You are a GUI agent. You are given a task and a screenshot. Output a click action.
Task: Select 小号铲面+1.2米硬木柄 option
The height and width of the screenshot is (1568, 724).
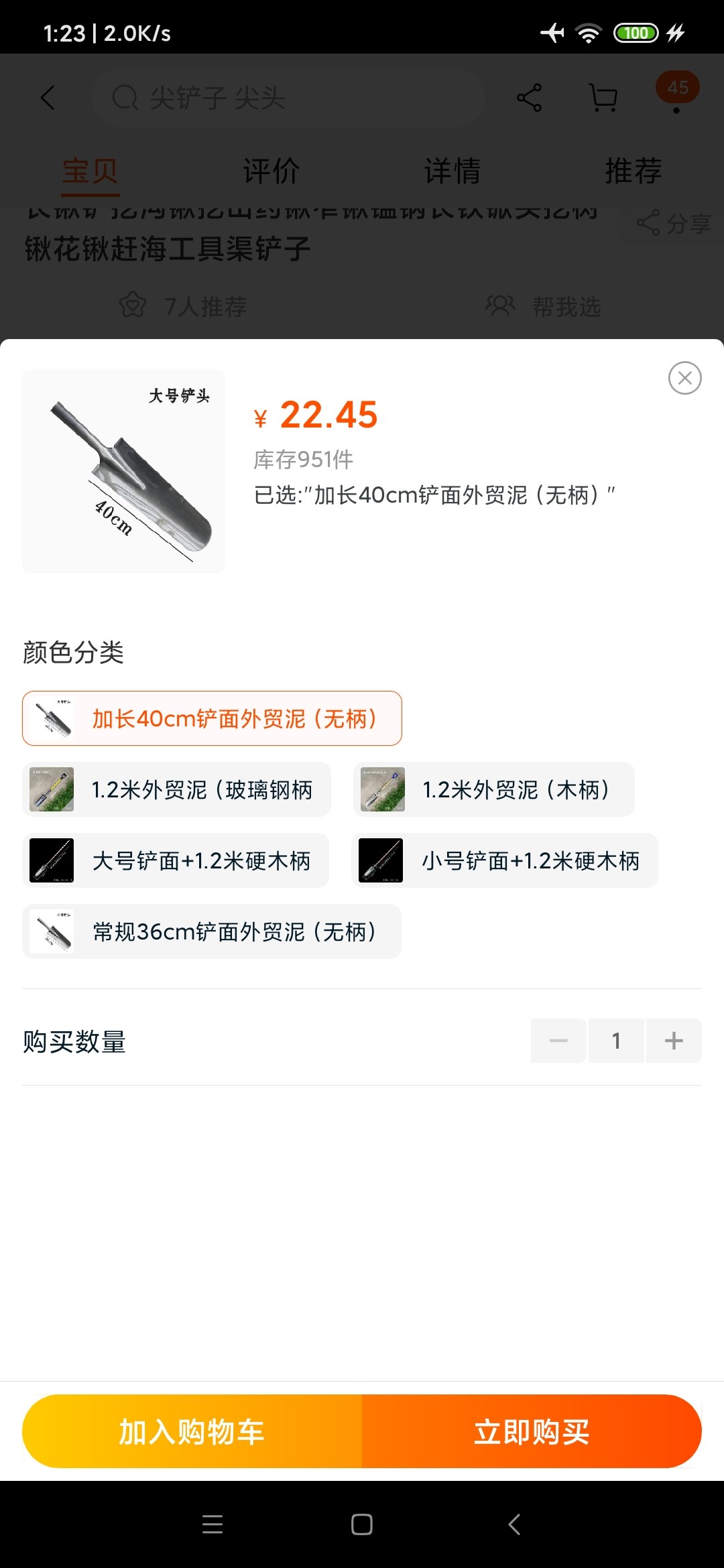(505, 860)
